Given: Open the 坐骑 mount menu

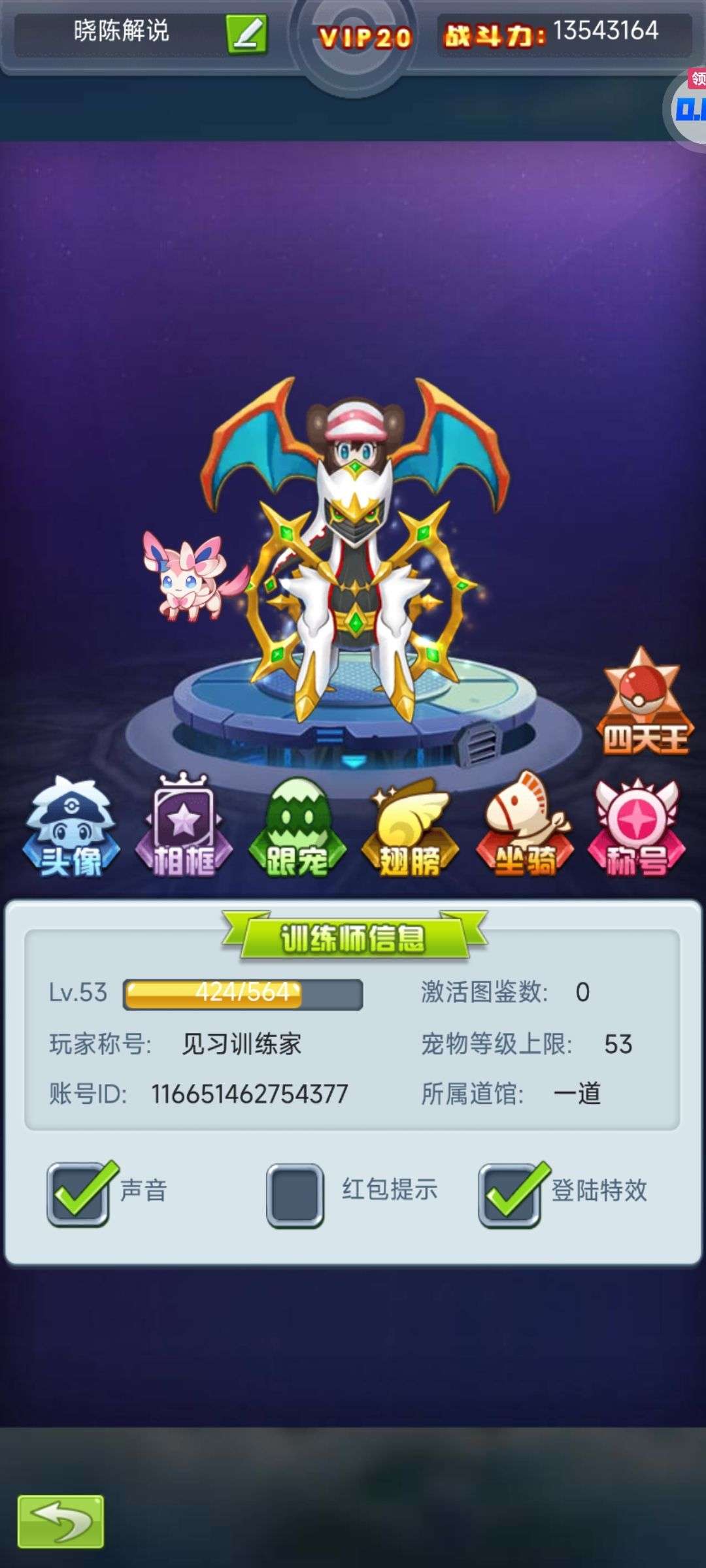Looking at the screenshot, I should pyautogui.click(x=524, y=827).
